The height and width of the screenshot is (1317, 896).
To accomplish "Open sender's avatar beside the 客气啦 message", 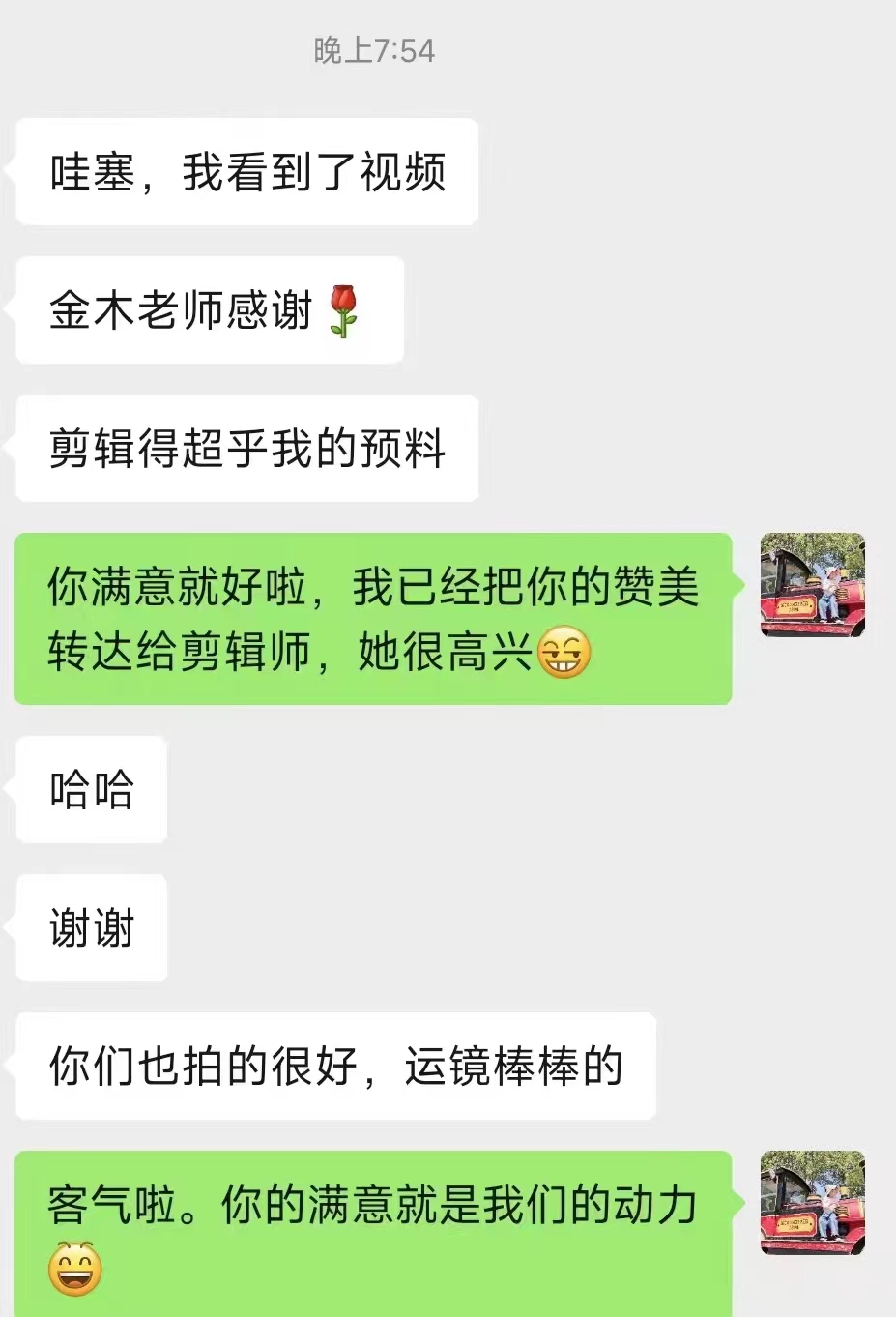I will coord(813,1203).
